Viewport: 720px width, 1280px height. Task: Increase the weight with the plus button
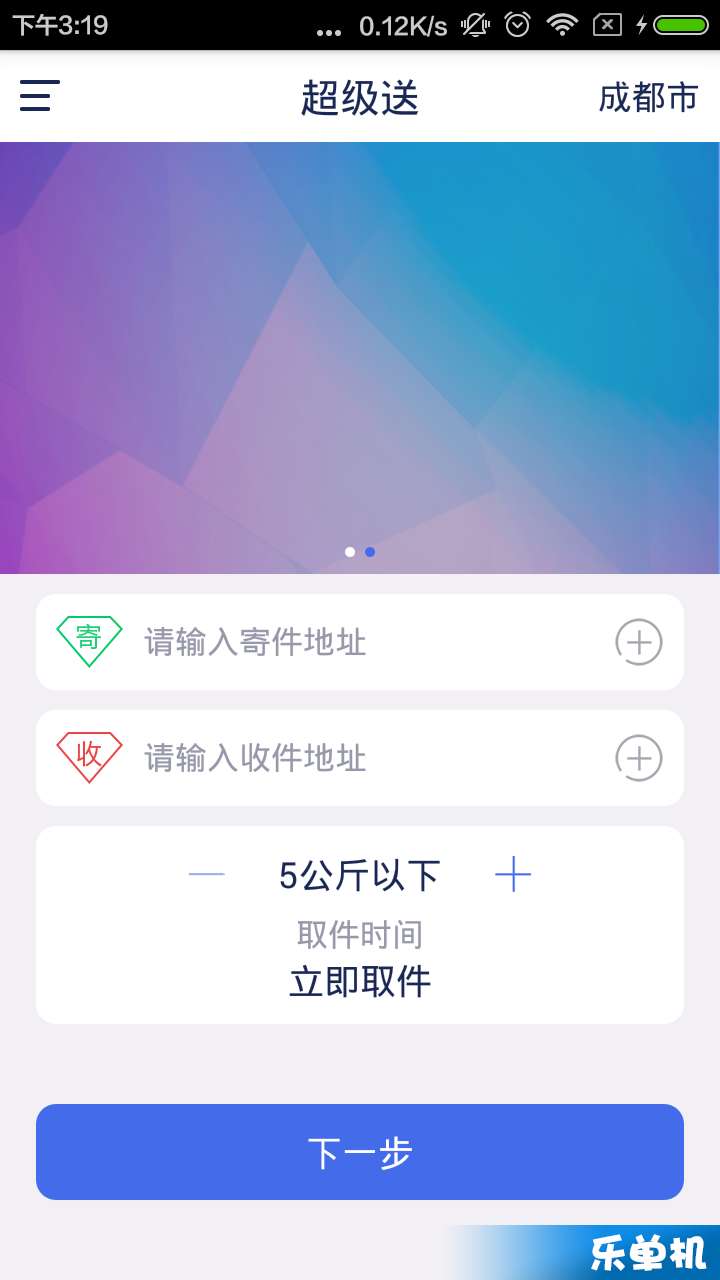513,876
